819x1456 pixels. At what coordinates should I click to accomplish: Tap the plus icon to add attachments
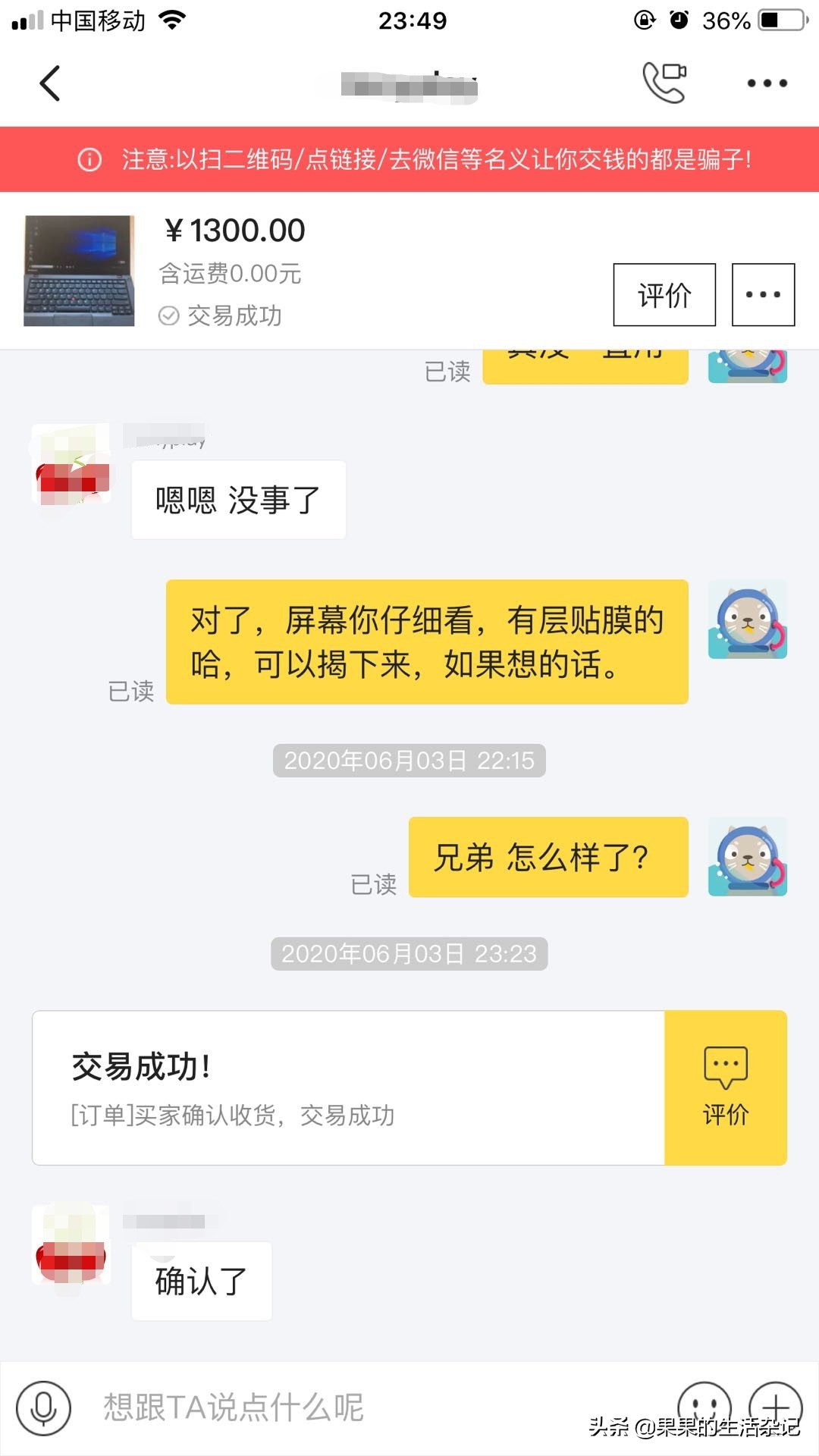coord(774,1404)
